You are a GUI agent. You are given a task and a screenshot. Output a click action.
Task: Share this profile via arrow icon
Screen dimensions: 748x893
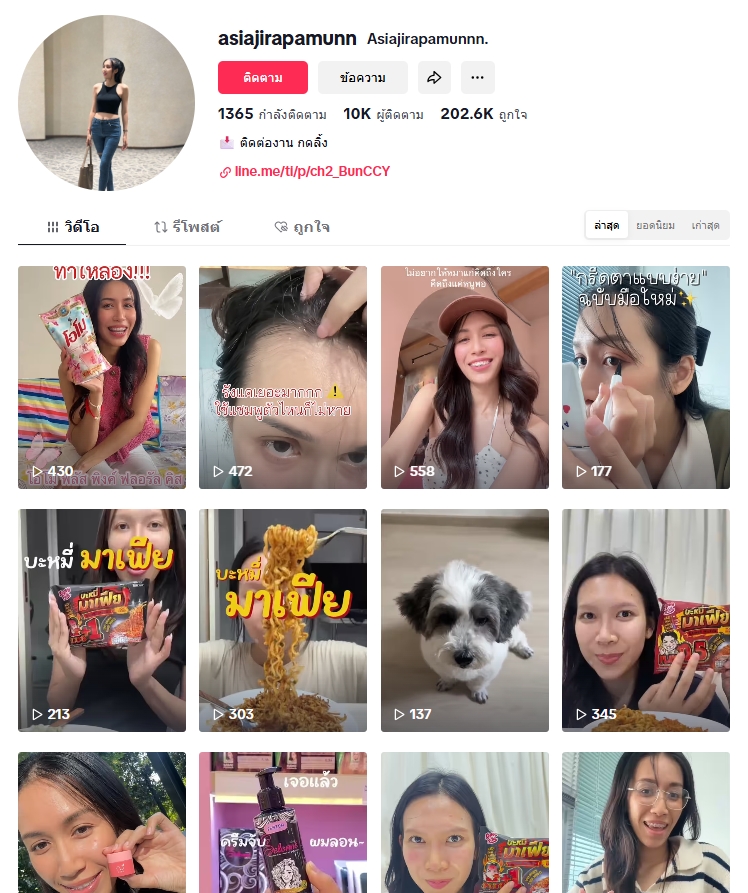pos(434,78)
